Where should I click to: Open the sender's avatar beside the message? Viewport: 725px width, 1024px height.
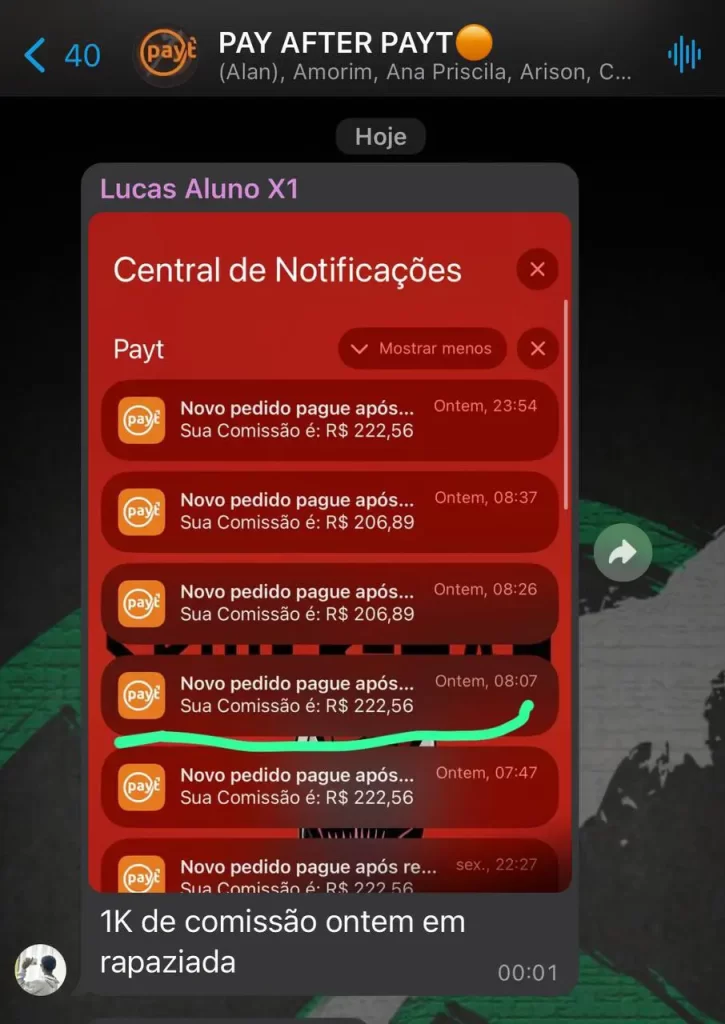[x=40, y=969]
